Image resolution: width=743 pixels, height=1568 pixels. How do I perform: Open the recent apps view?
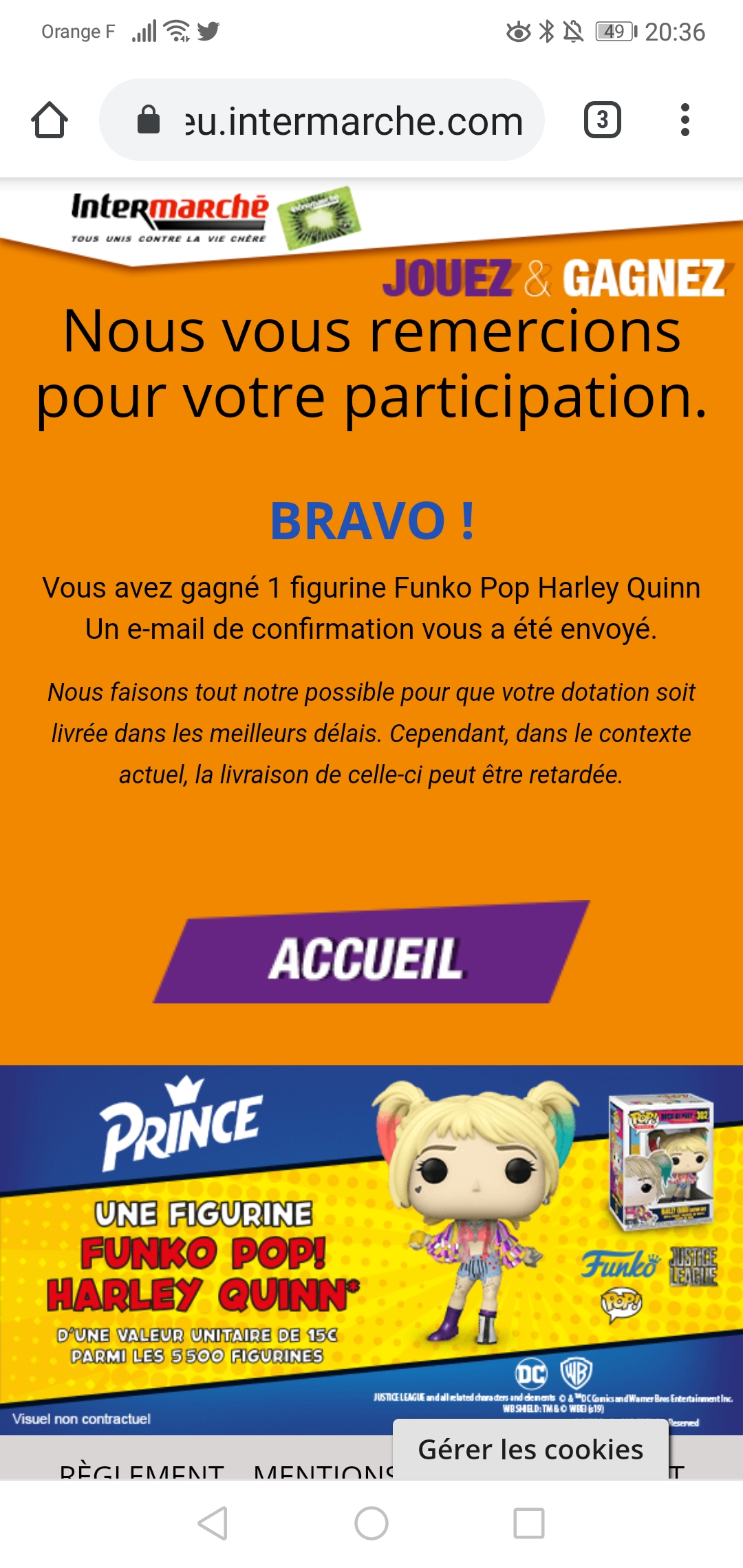(x=529, y=1523)
